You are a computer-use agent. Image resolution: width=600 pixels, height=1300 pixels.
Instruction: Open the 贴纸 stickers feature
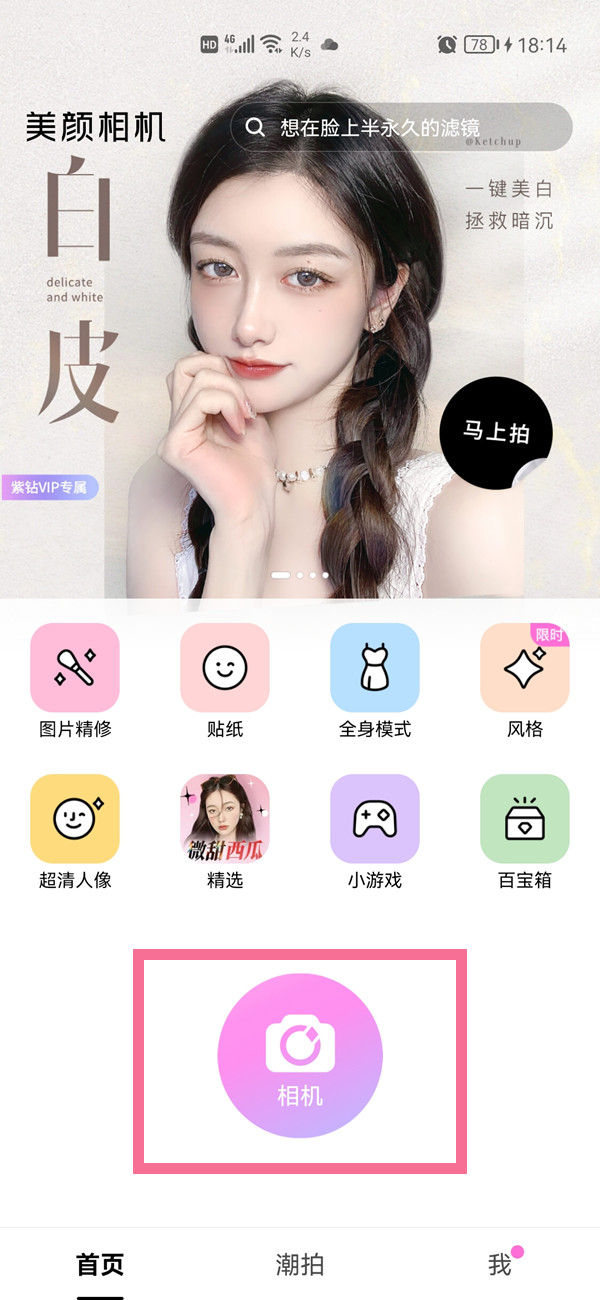point(225,668)
